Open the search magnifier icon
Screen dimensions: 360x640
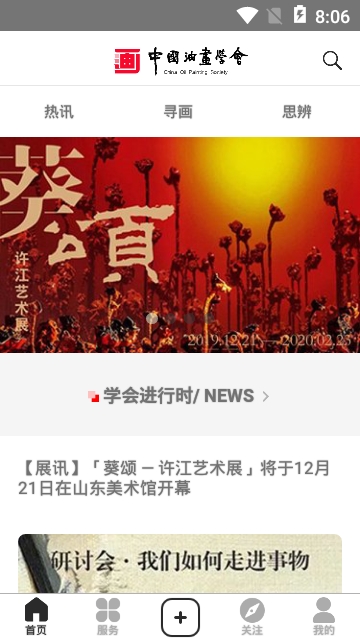(x=332, y=61)
